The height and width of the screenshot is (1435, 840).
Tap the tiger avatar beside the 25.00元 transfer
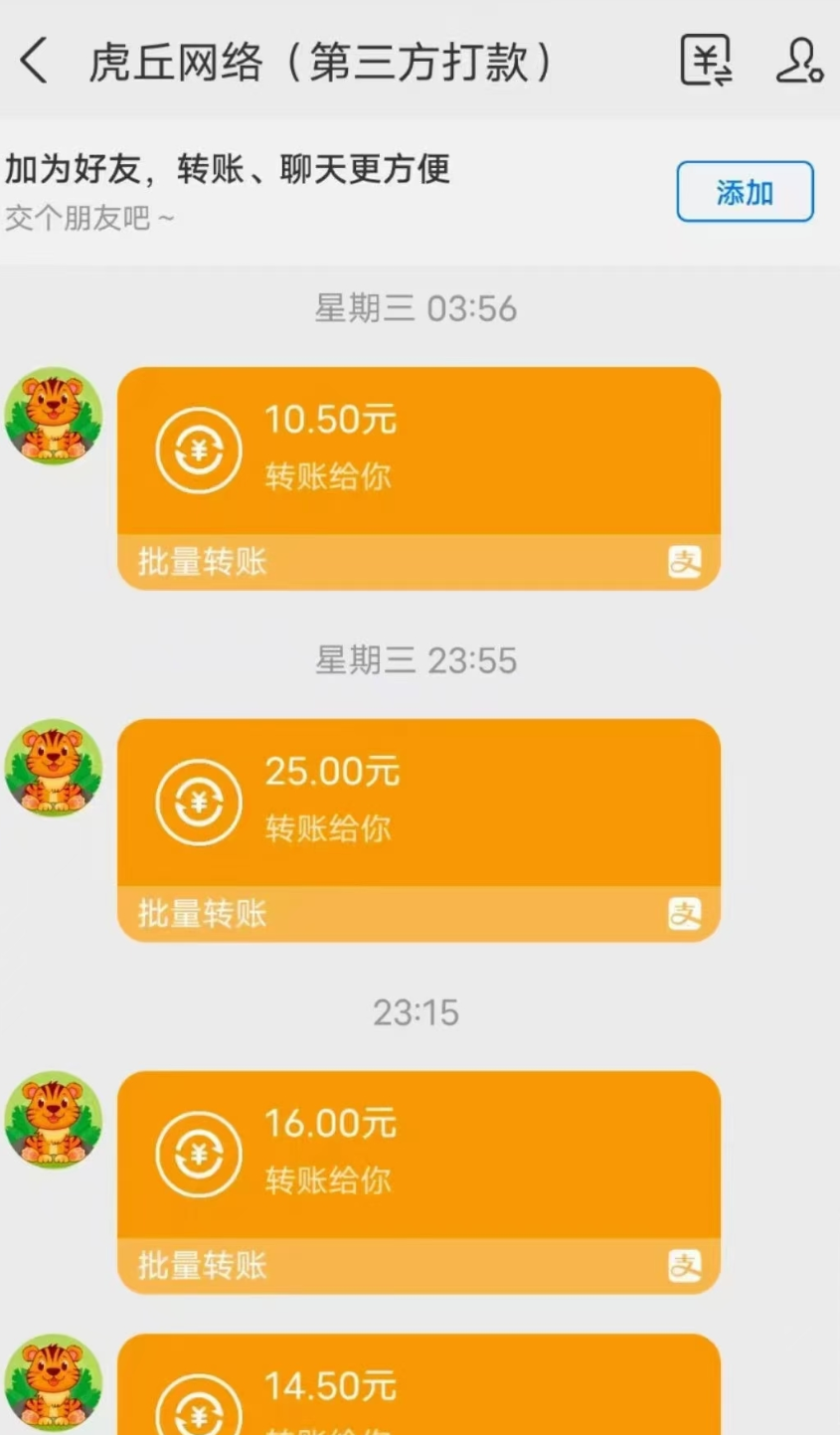pyautogui.click(x=54, y=768)
